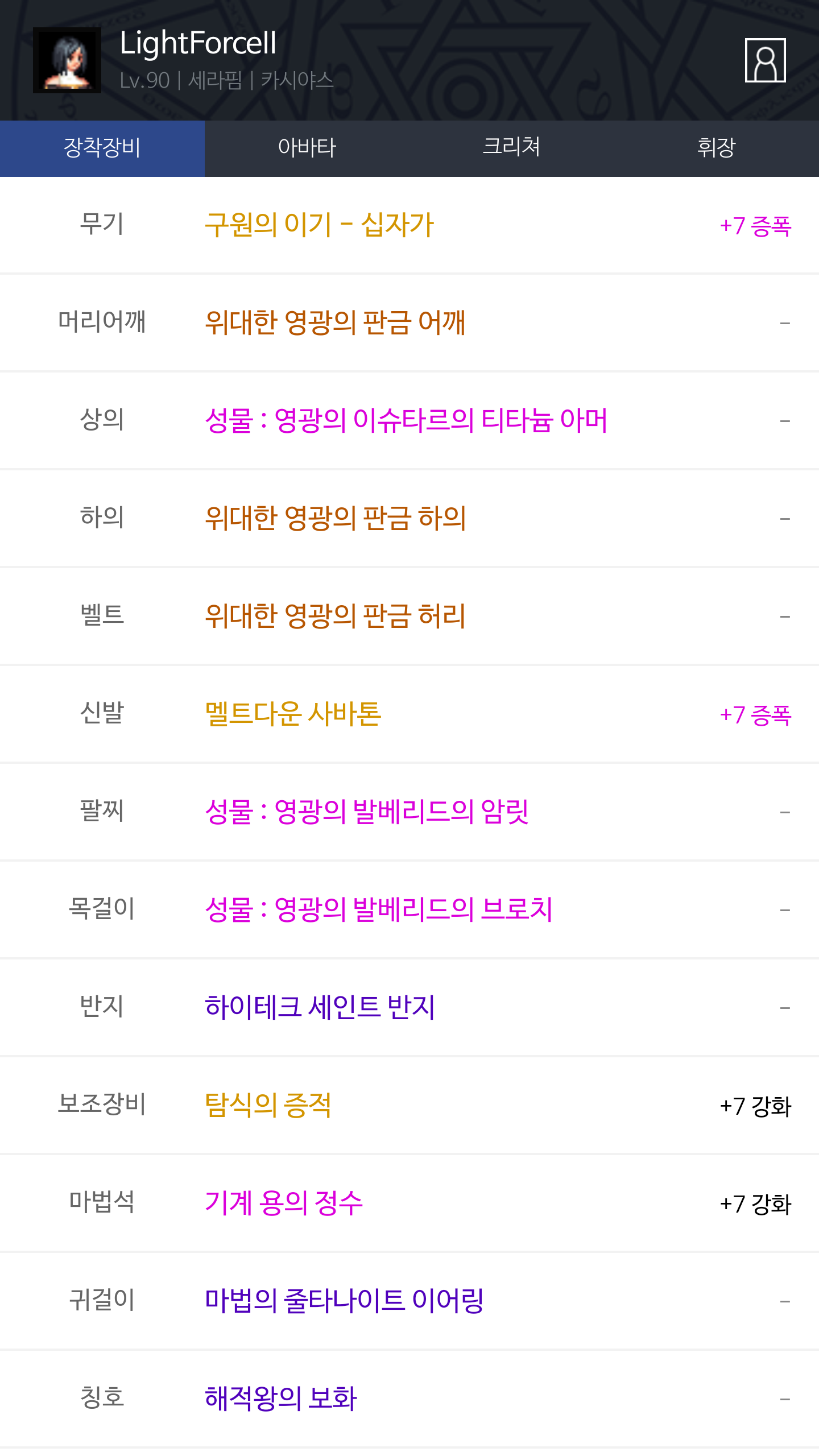Switch to the 아바타 tab
Viewport: 819px width, 1456px height.
pos(307,148)
